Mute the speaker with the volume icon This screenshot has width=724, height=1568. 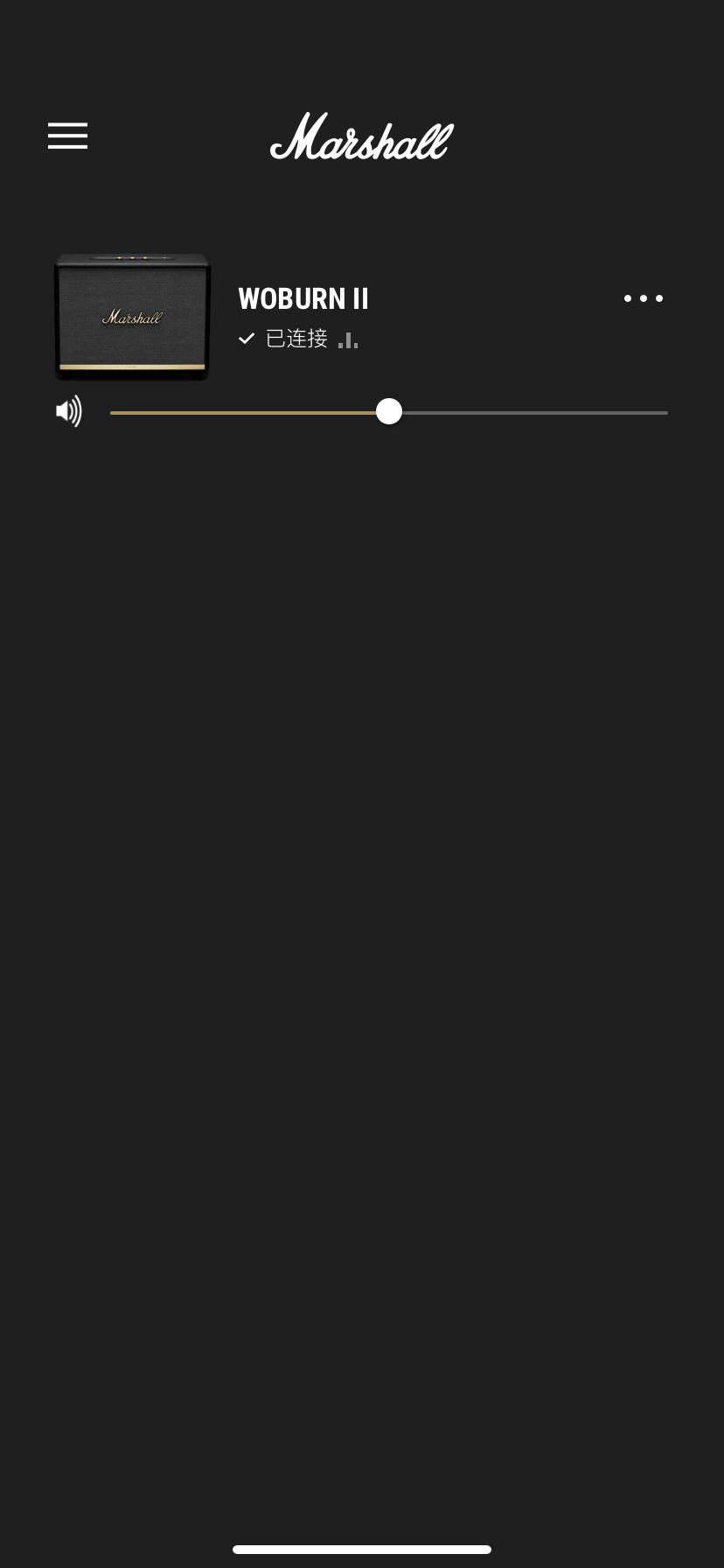pos(69,411)
